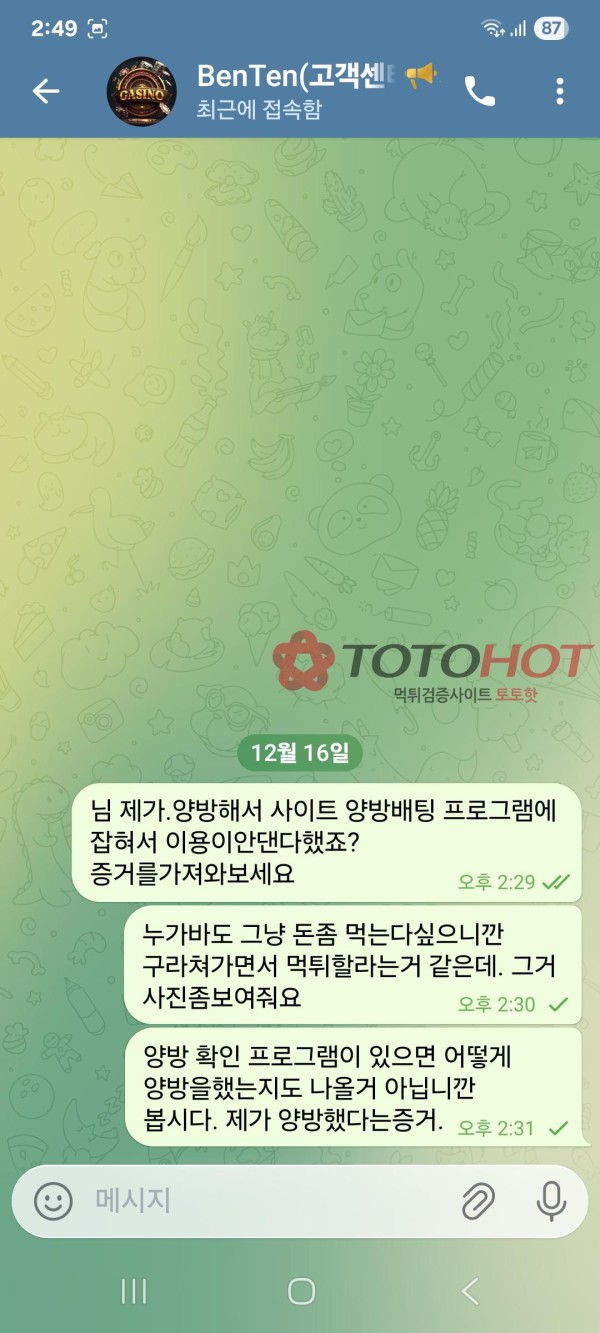600x1333 pixels.
Task: Focus the 메시지 text field
Action: (x=260, y=1200)
